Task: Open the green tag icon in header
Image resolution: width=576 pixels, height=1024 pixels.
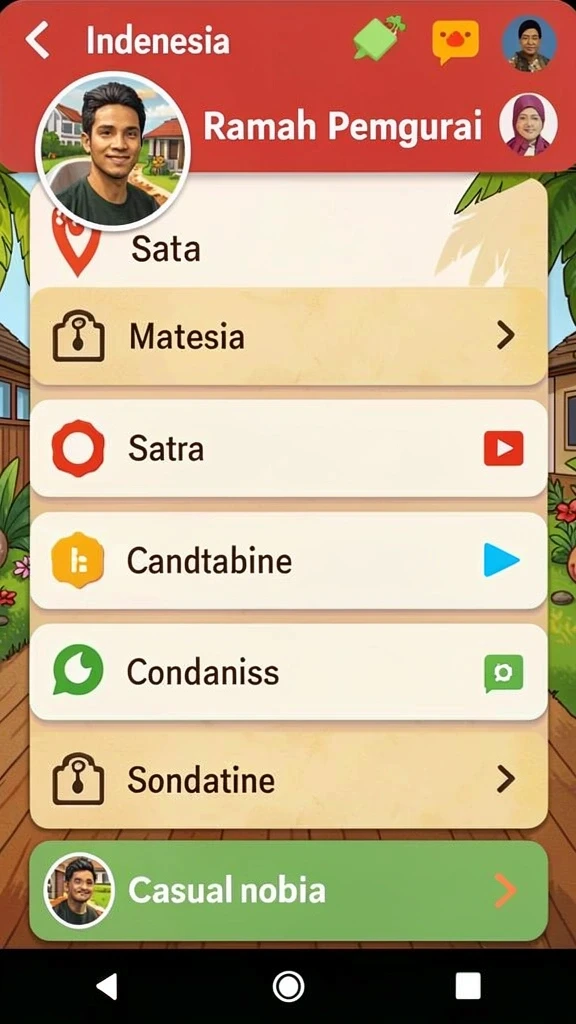Action: pos(379,39)
